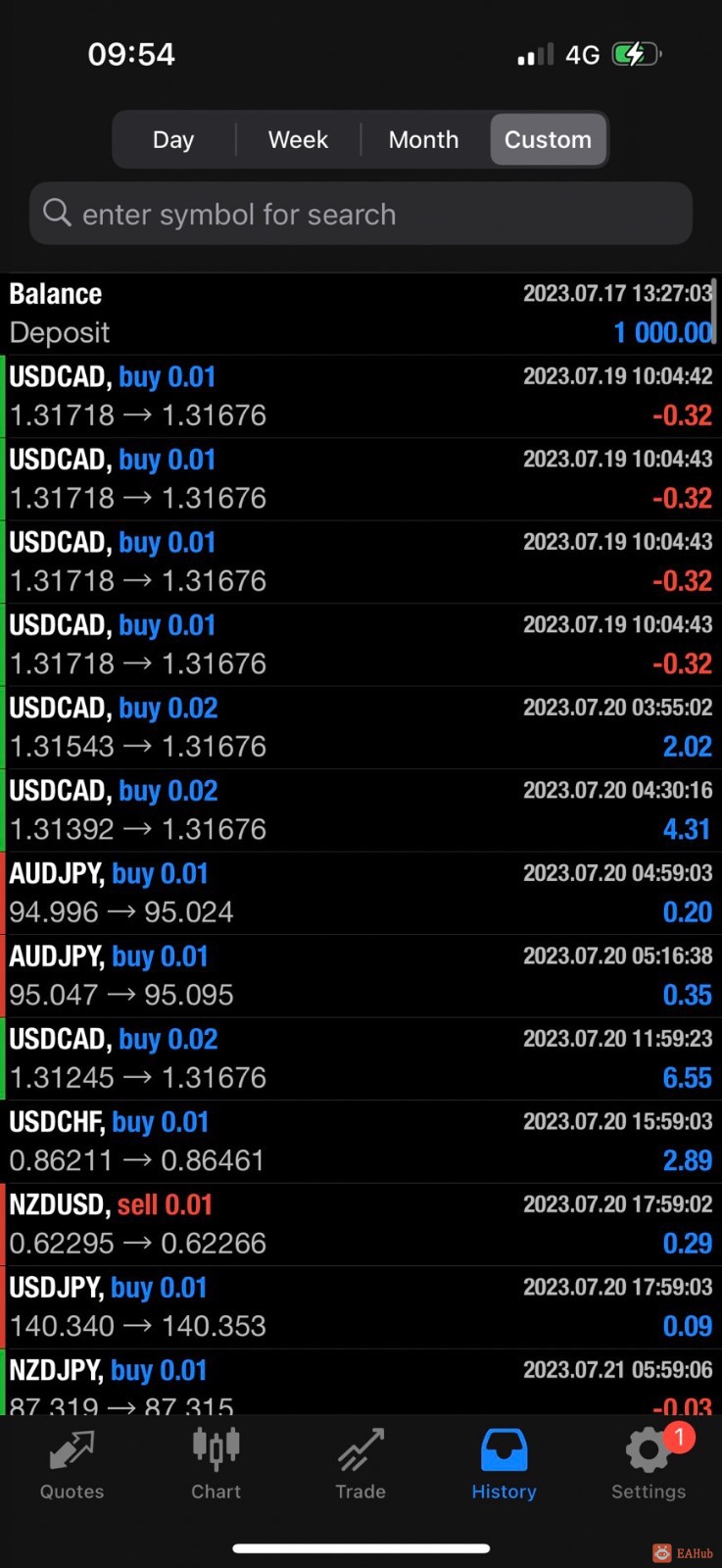The image size is (722, 1568).
Task: Expand the AUDJPY trade with 0.20 profit
Action: 361,893
